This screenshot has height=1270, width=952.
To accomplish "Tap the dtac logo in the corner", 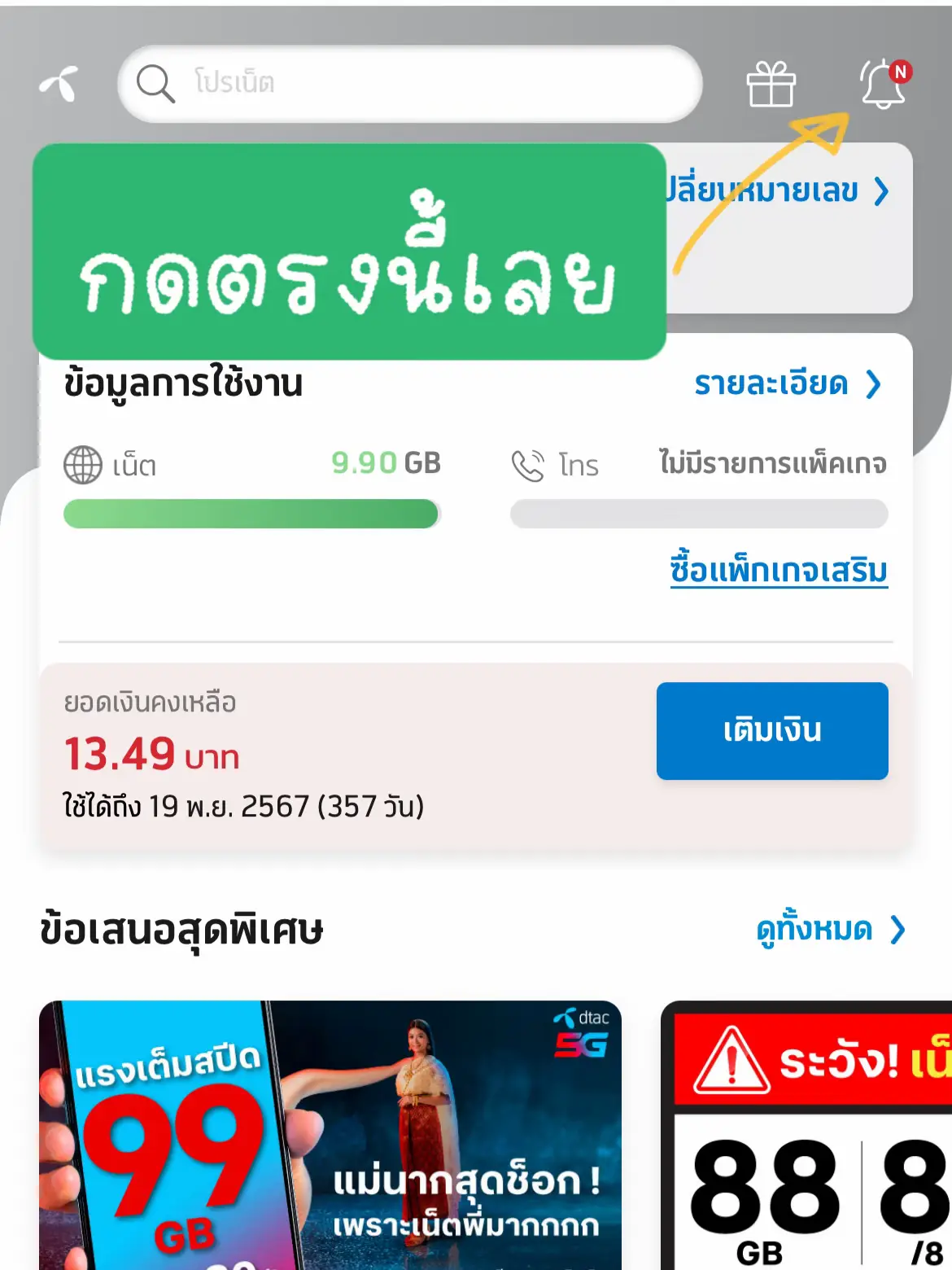I will coord(59,84).
